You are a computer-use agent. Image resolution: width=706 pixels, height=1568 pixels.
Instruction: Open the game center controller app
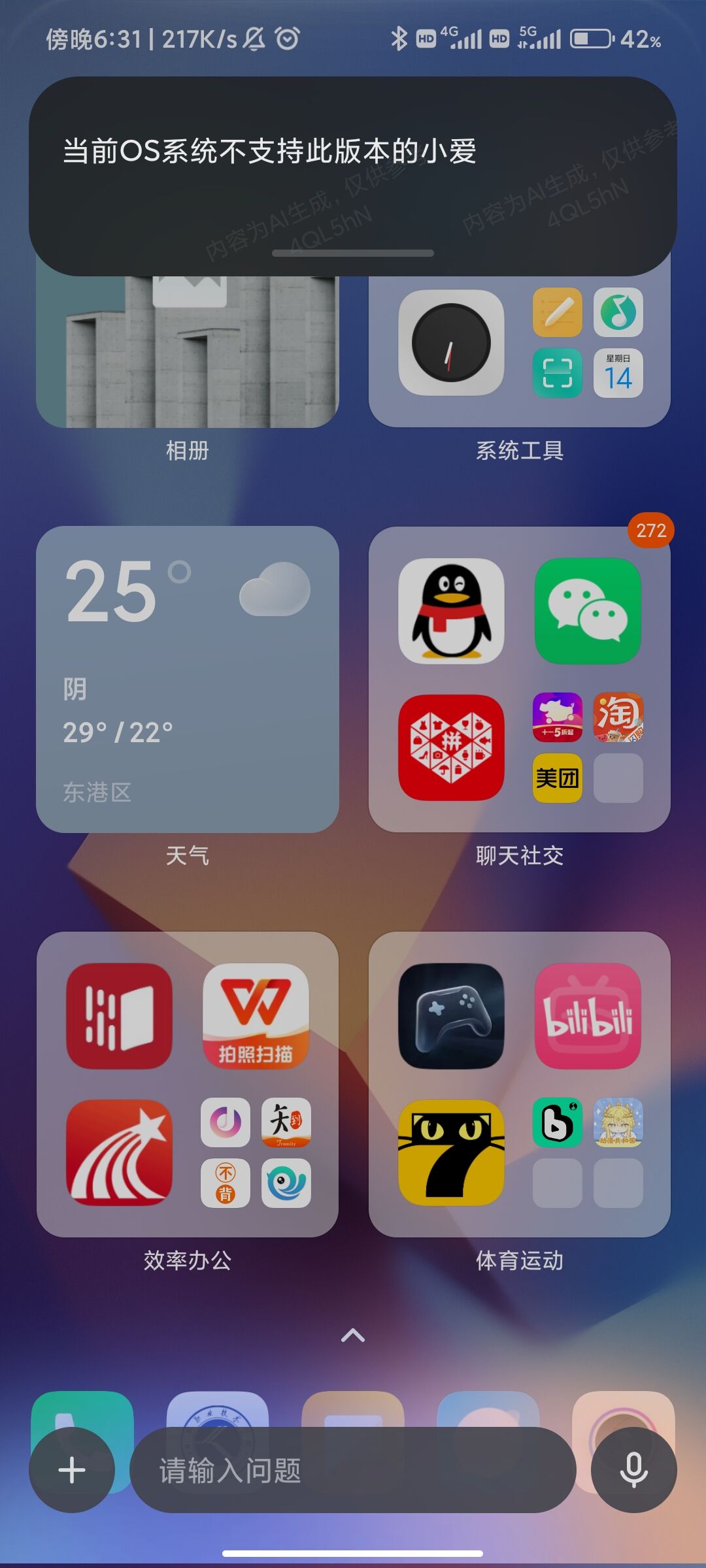click(x=451, y=1016)
